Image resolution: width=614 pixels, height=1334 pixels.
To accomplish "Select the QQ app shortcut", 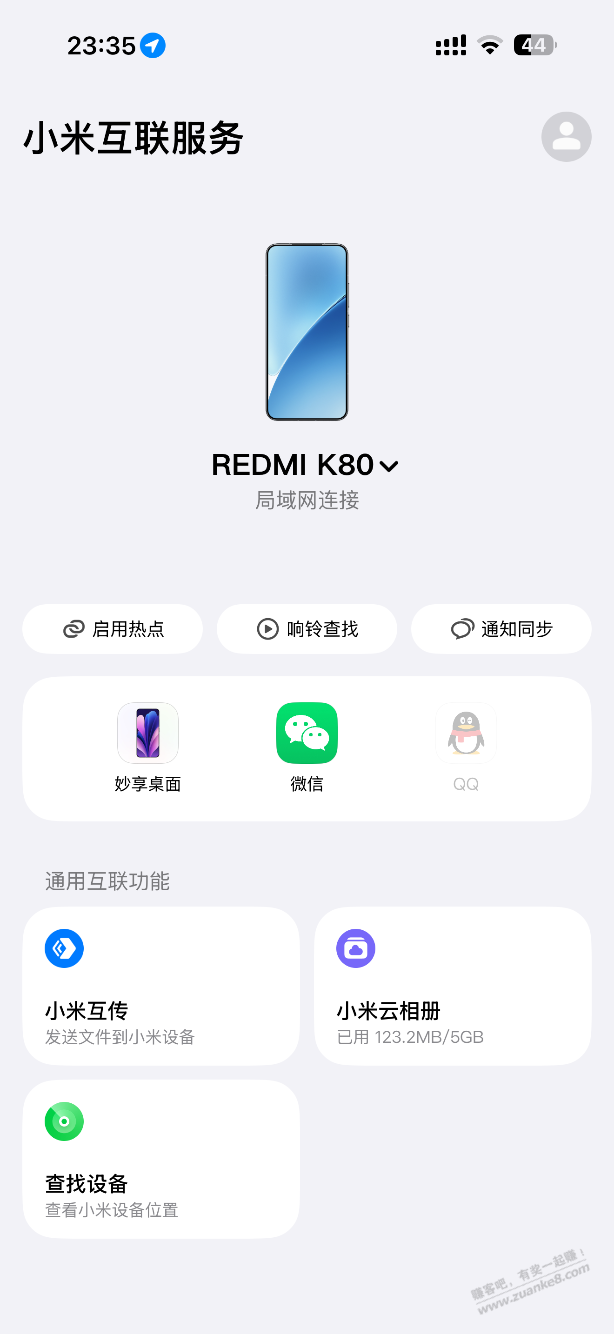I will (466, 746).
